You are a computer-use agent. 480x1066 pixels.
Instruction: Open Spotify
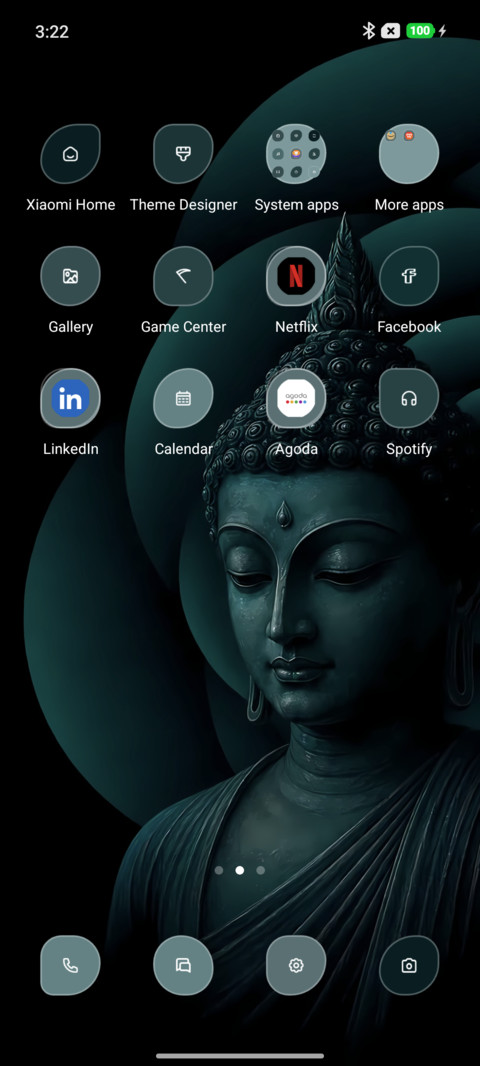tap(409, 398)
